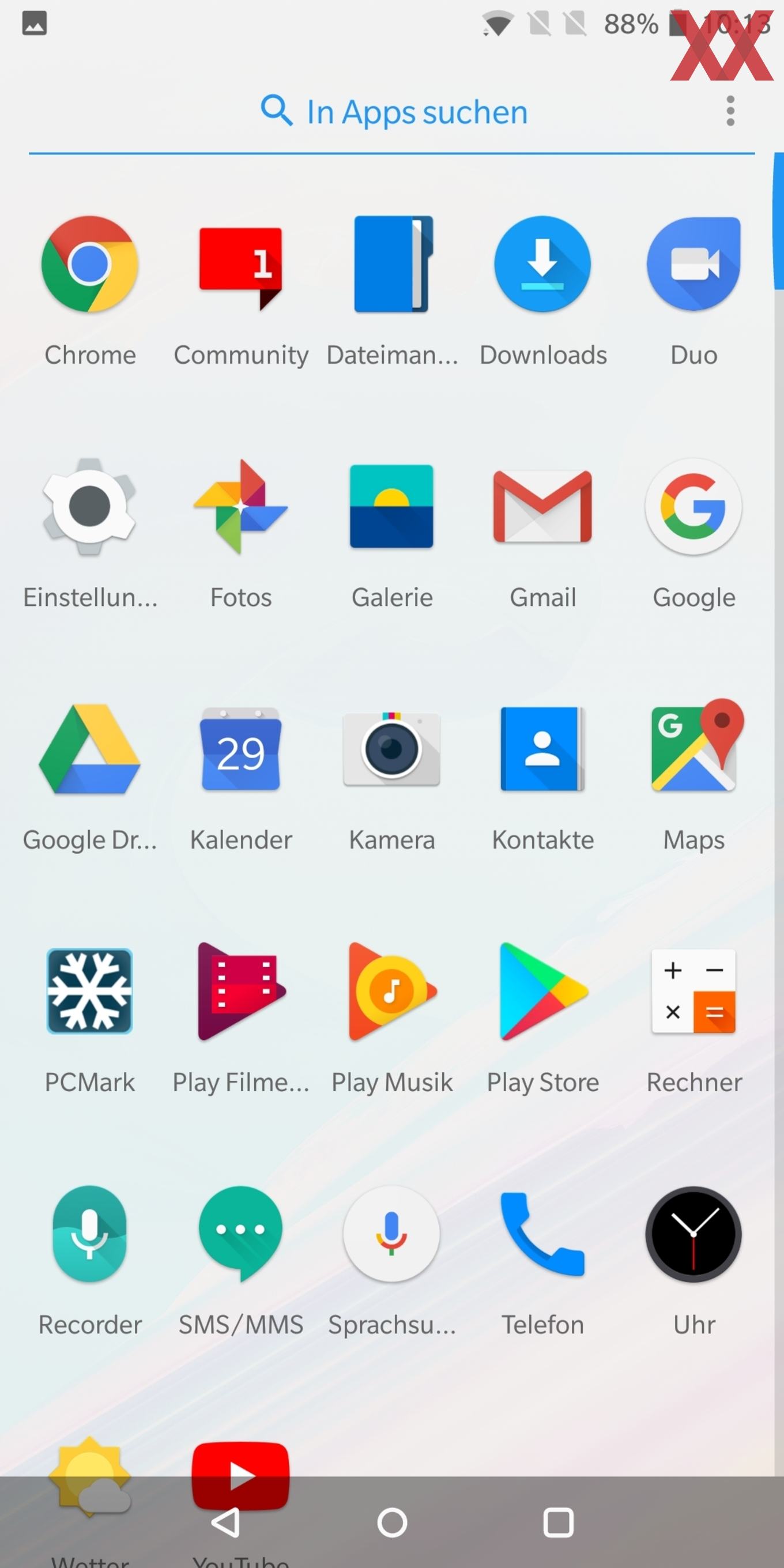Go to the home screen via navigation bar
The width and height of the screenshot is (784, 1568).
tap(392, 1523)
